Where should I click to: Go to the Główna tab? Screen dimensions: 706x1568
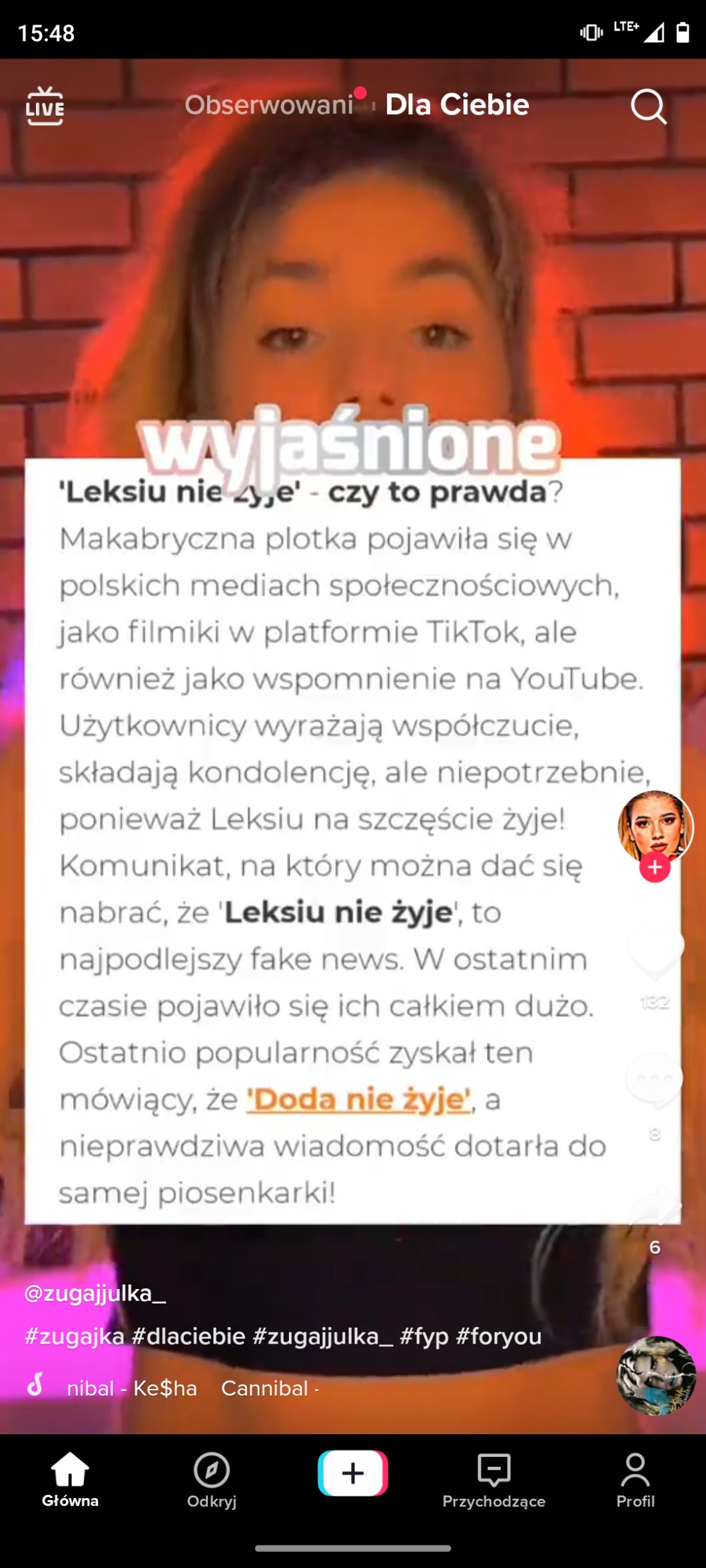coord(70,1479)
